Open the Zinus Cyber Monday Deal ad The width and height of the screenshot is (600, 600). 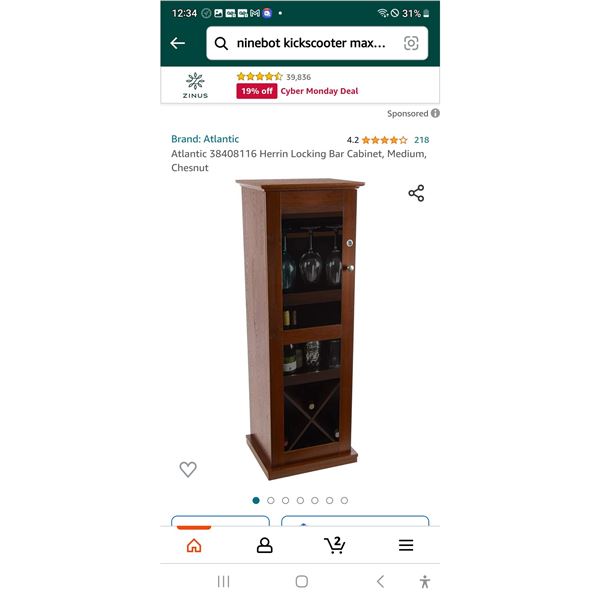coord(300,84)
